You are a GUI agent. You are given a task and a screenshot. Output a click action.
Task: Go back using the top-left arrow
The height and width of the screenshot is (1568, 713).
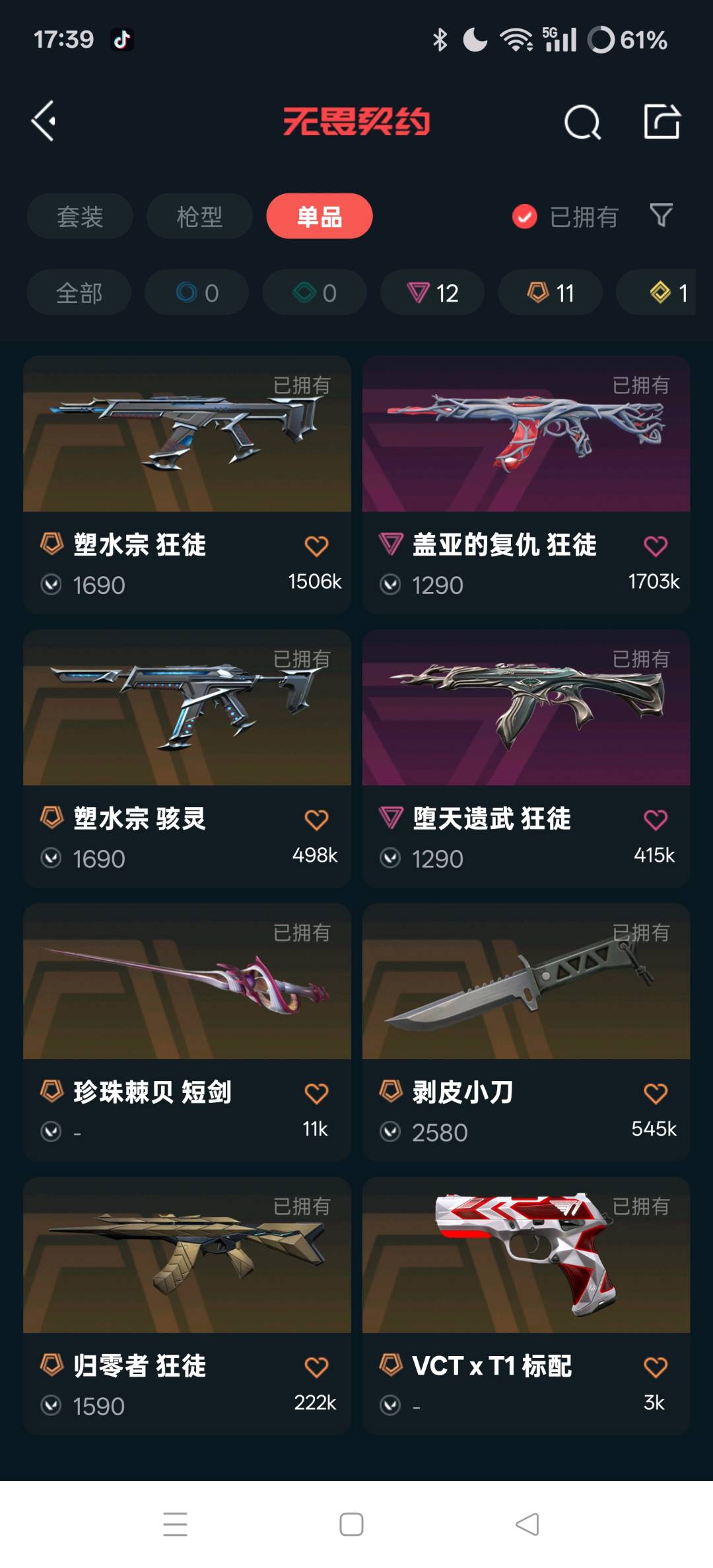[x=44, y=121]
